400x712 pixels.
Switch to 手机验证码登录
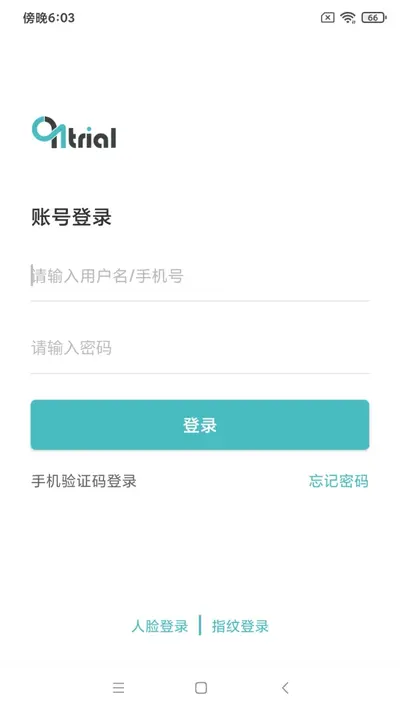(x=84, y=481)
